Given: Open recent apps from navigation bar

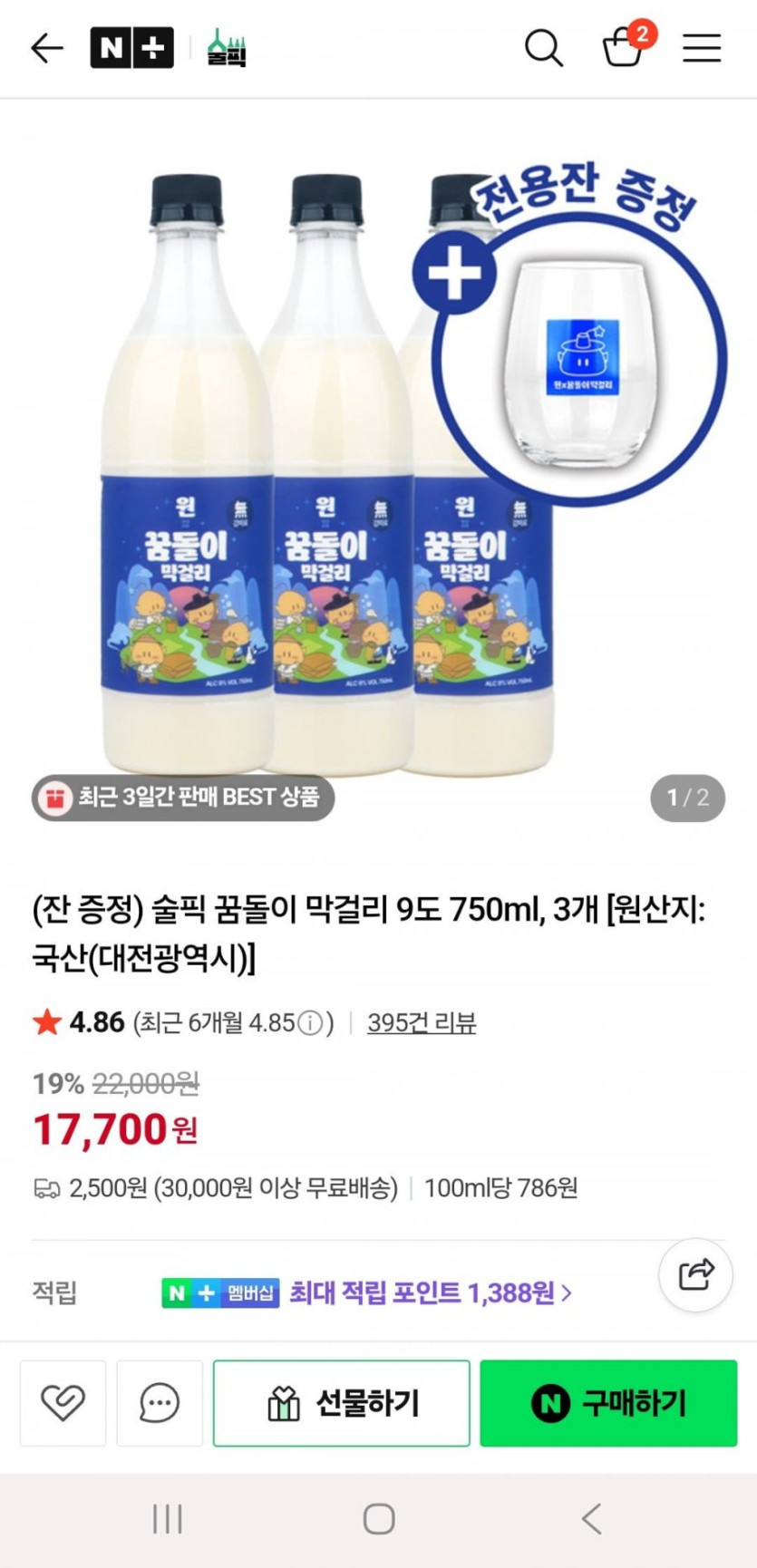Looking at the screenshot, I should [168, 1518].
